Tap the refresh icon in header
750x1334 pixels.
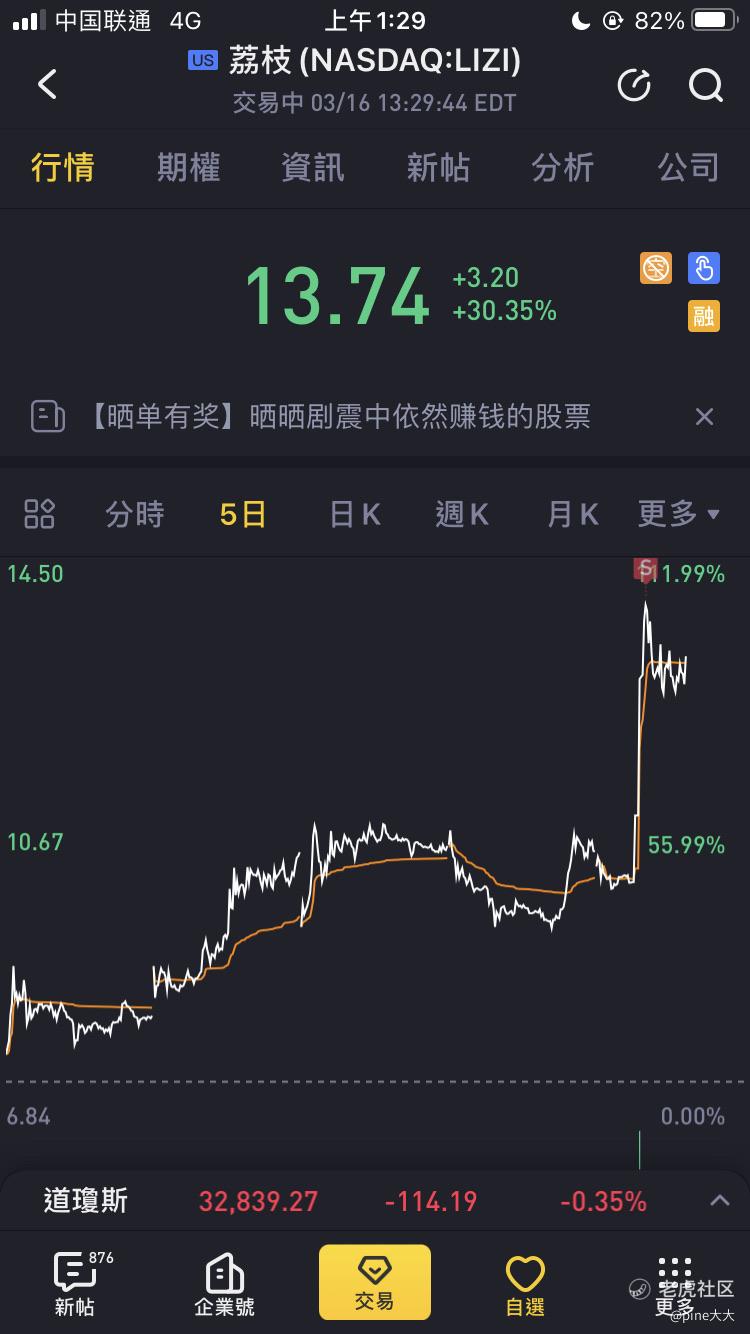pos(634,86)
